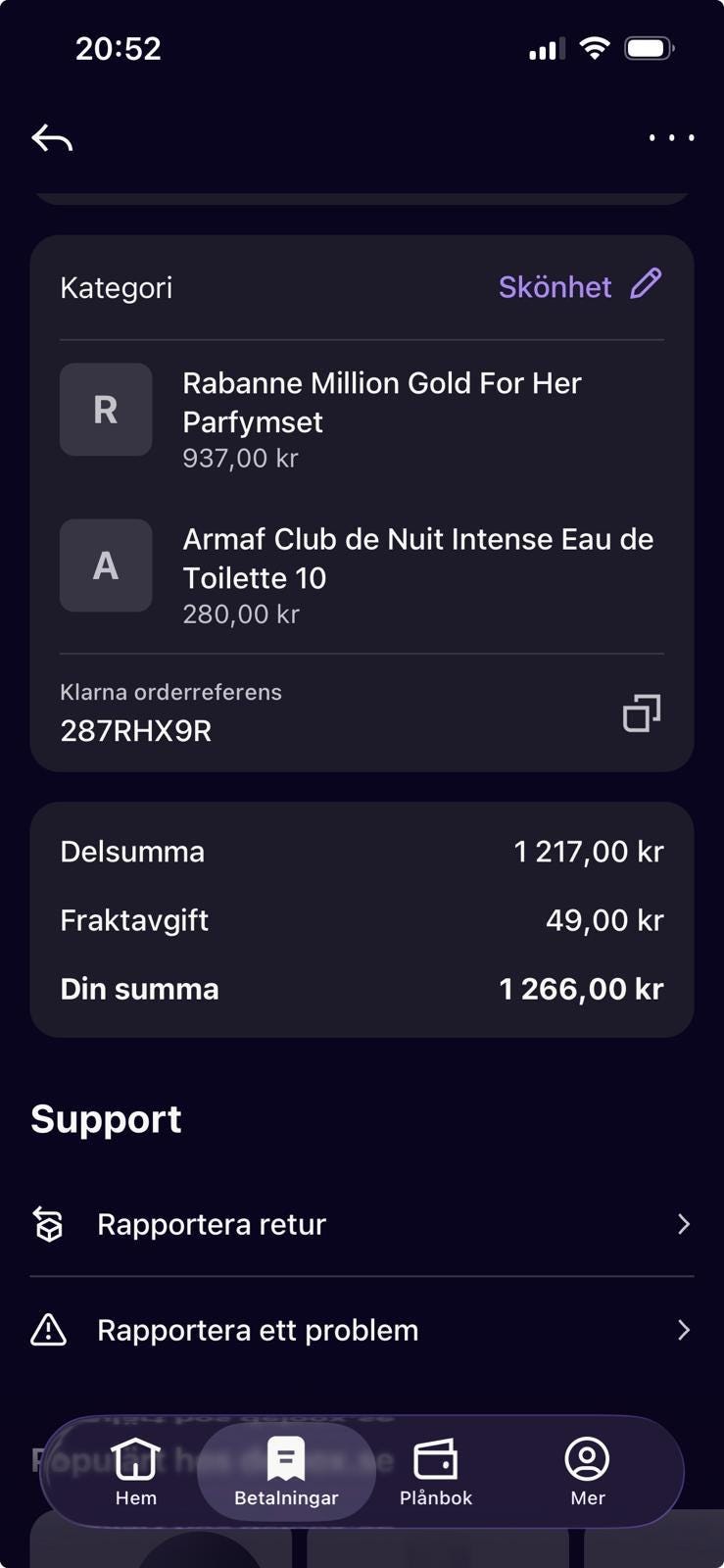
Task: Open the Mer tab
Action: [588, 1472]
